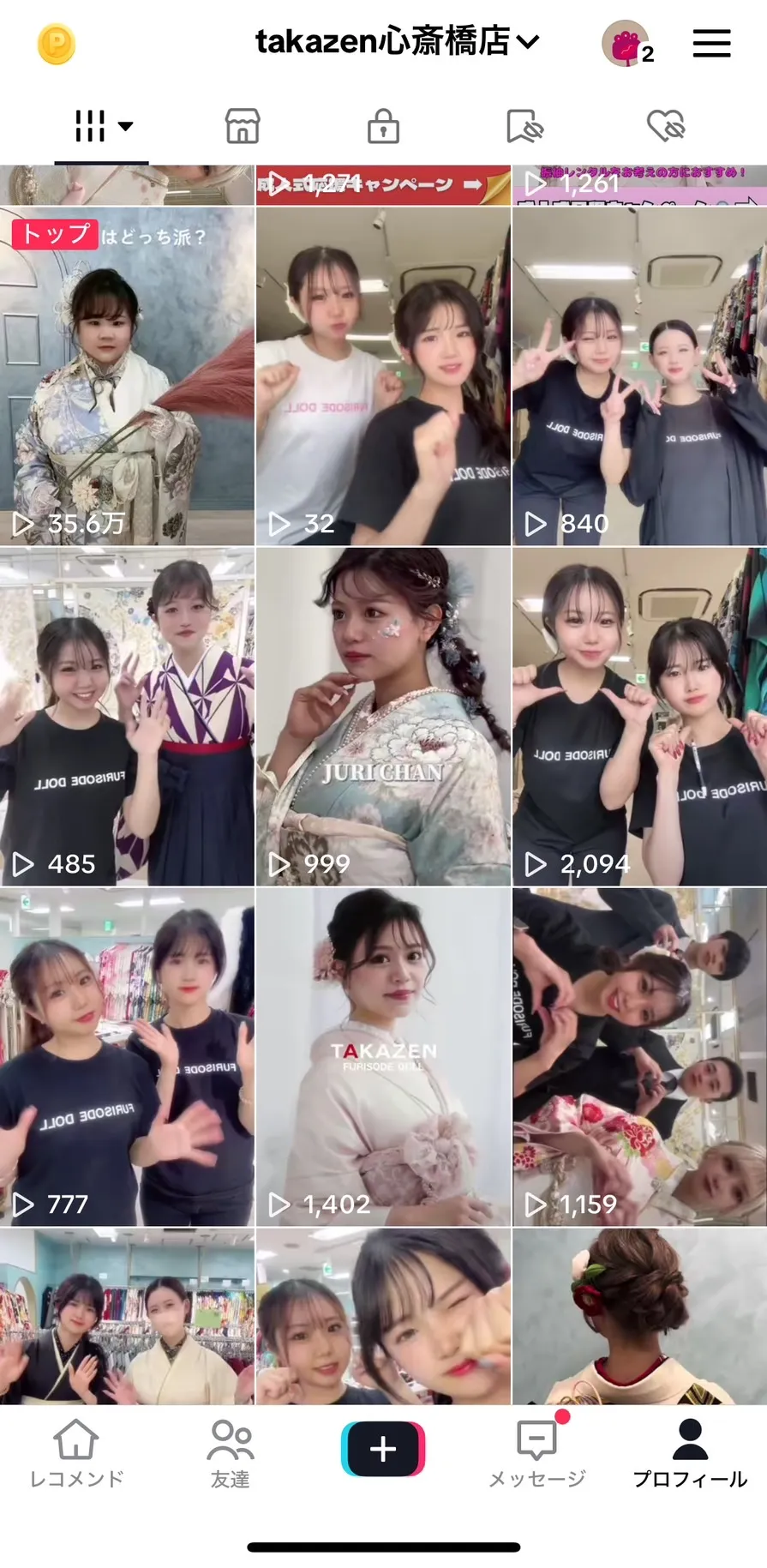Switch to the shop storefront tab
The width and height of the screenshot is (767, 1568).
(243, 127)
